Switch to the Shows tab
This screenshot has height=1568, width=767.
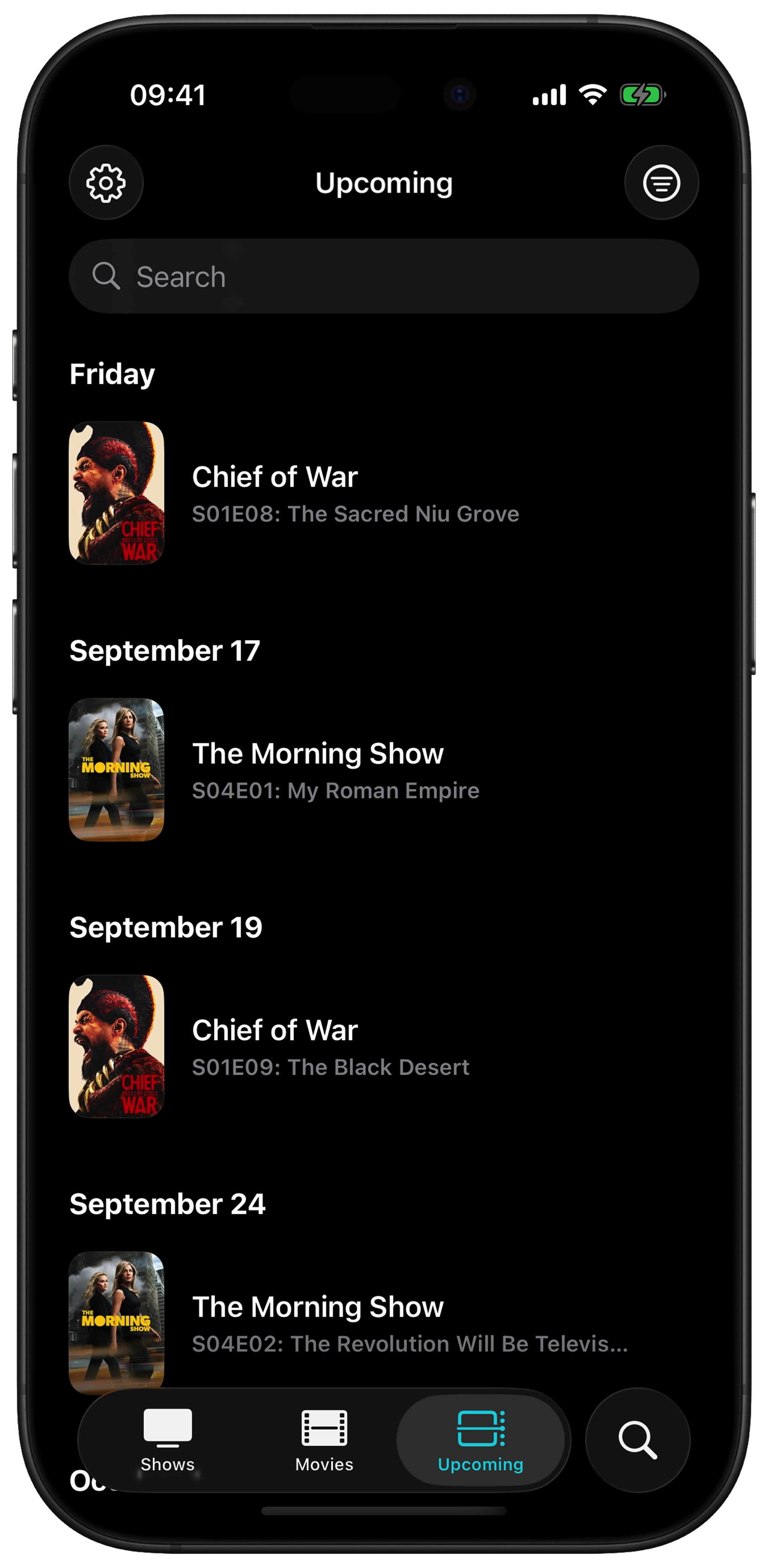click(x=167, y=1440)
